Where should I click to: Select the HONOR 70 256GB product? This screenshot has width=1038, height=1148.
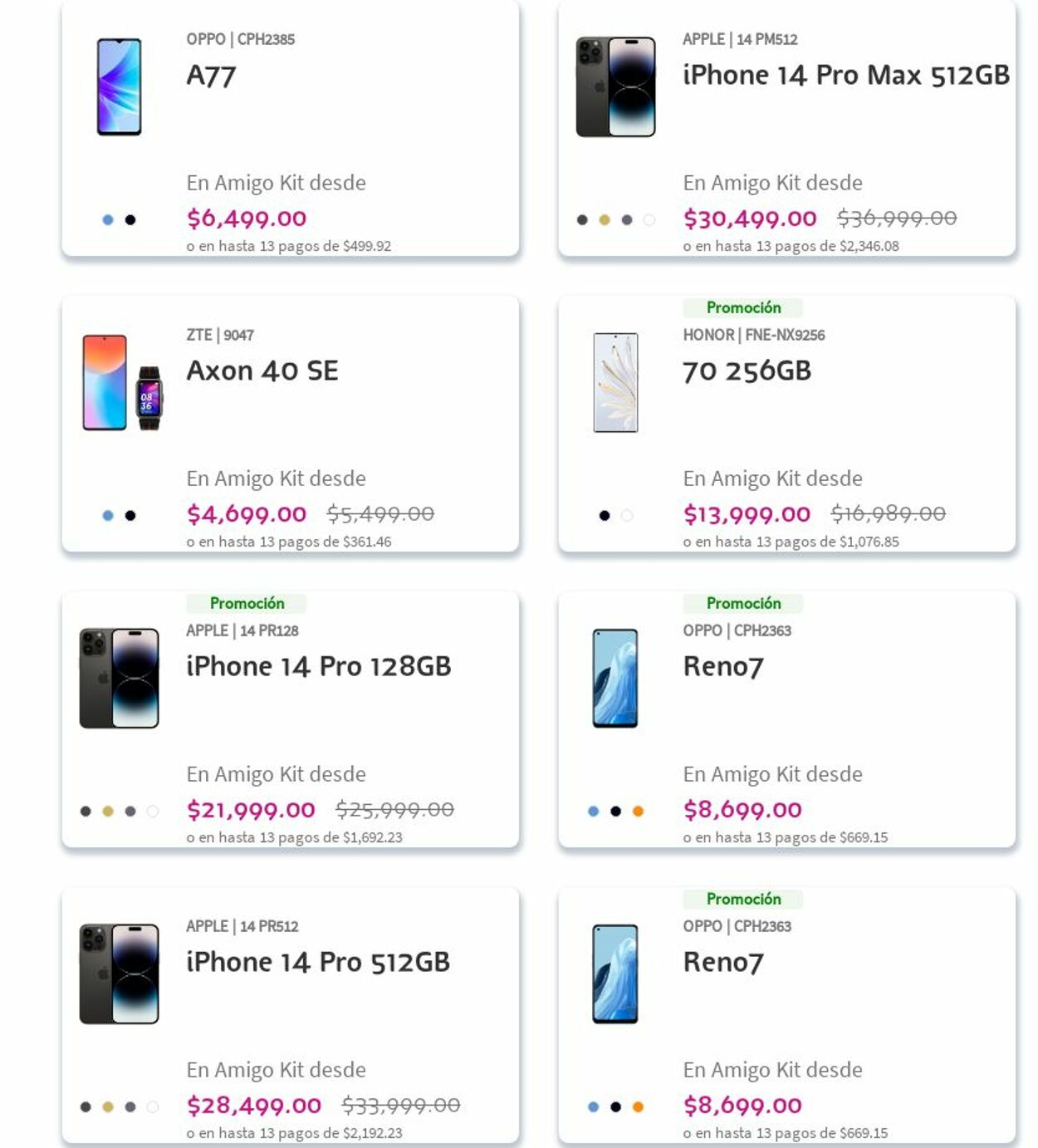747,370
